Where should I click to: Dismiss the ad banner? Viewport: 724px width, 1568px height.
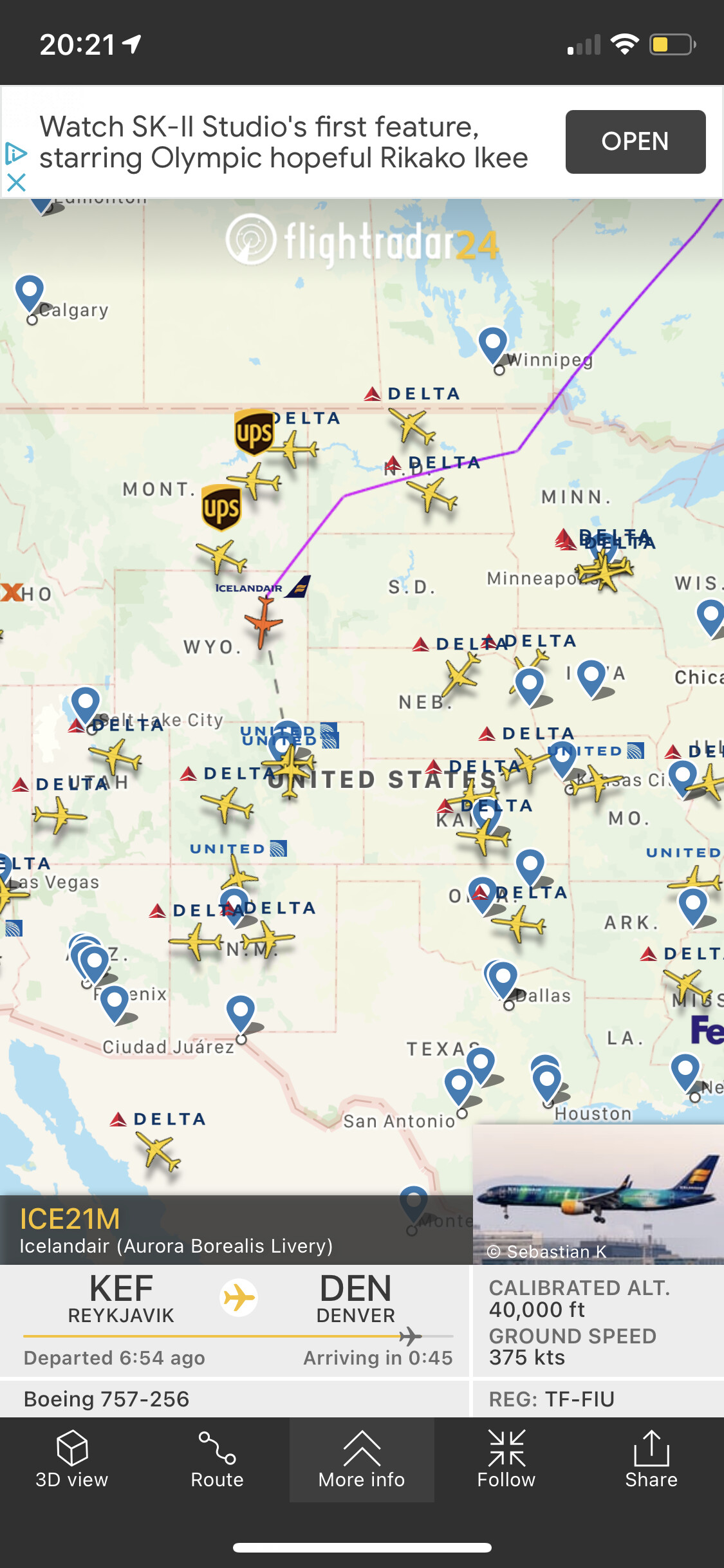(x=16, y=183)
